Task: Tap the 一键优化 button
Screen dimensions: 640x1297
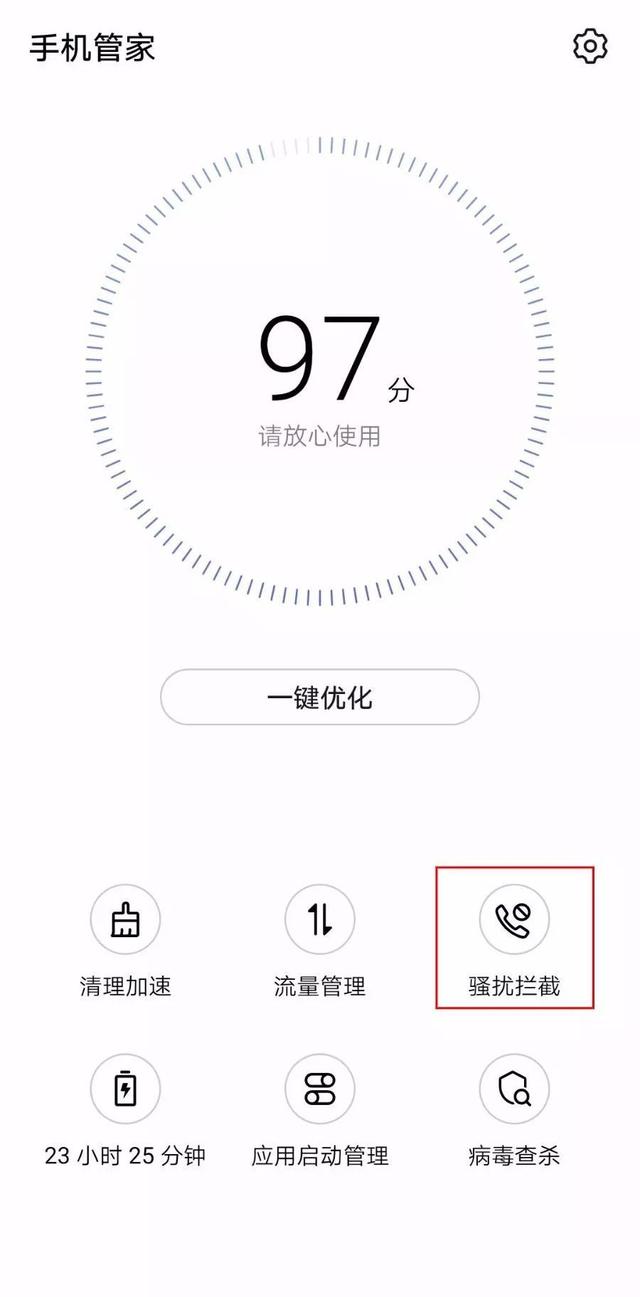Action: click(x=320, y=697)
